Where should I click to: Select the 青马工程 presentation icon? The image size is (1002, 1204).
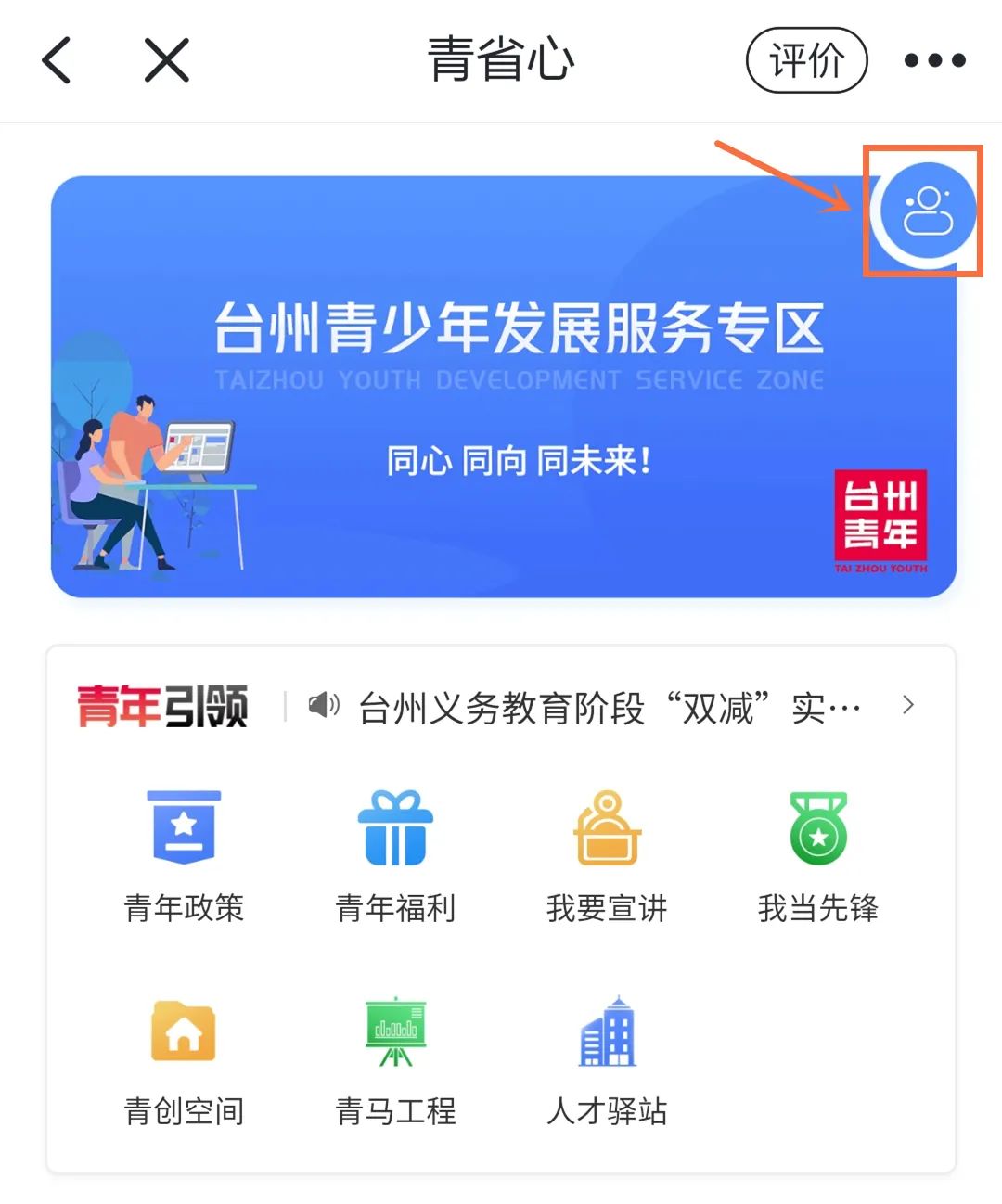point(395,1030)
